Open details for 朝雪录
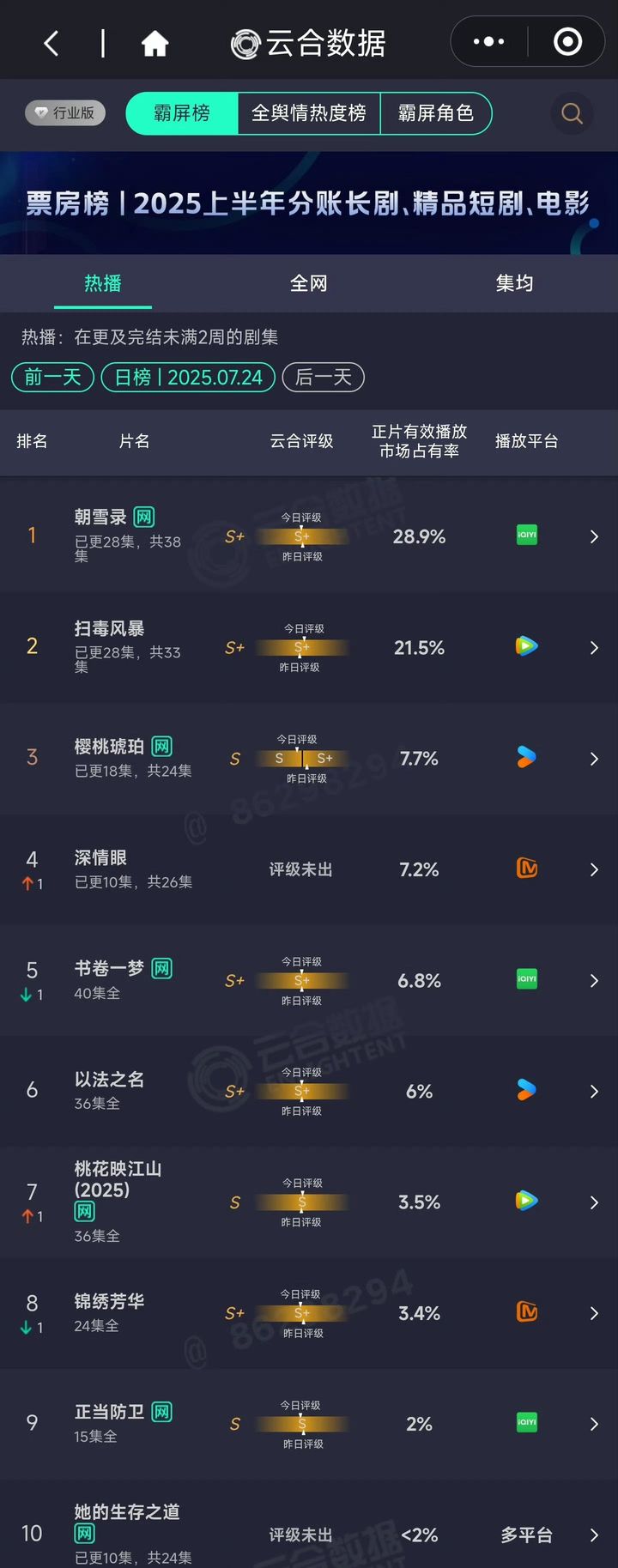 [593, 537]
